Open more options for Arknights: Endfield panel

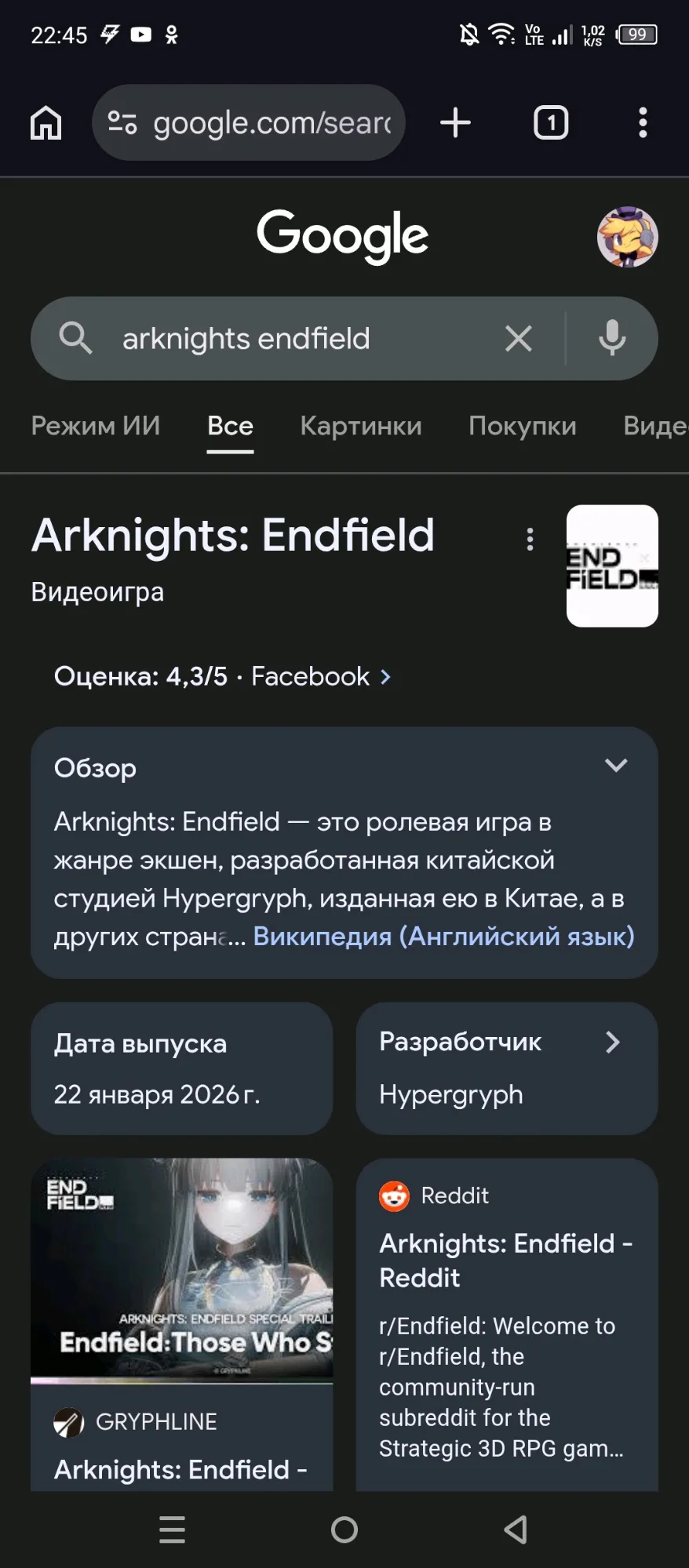530,539
